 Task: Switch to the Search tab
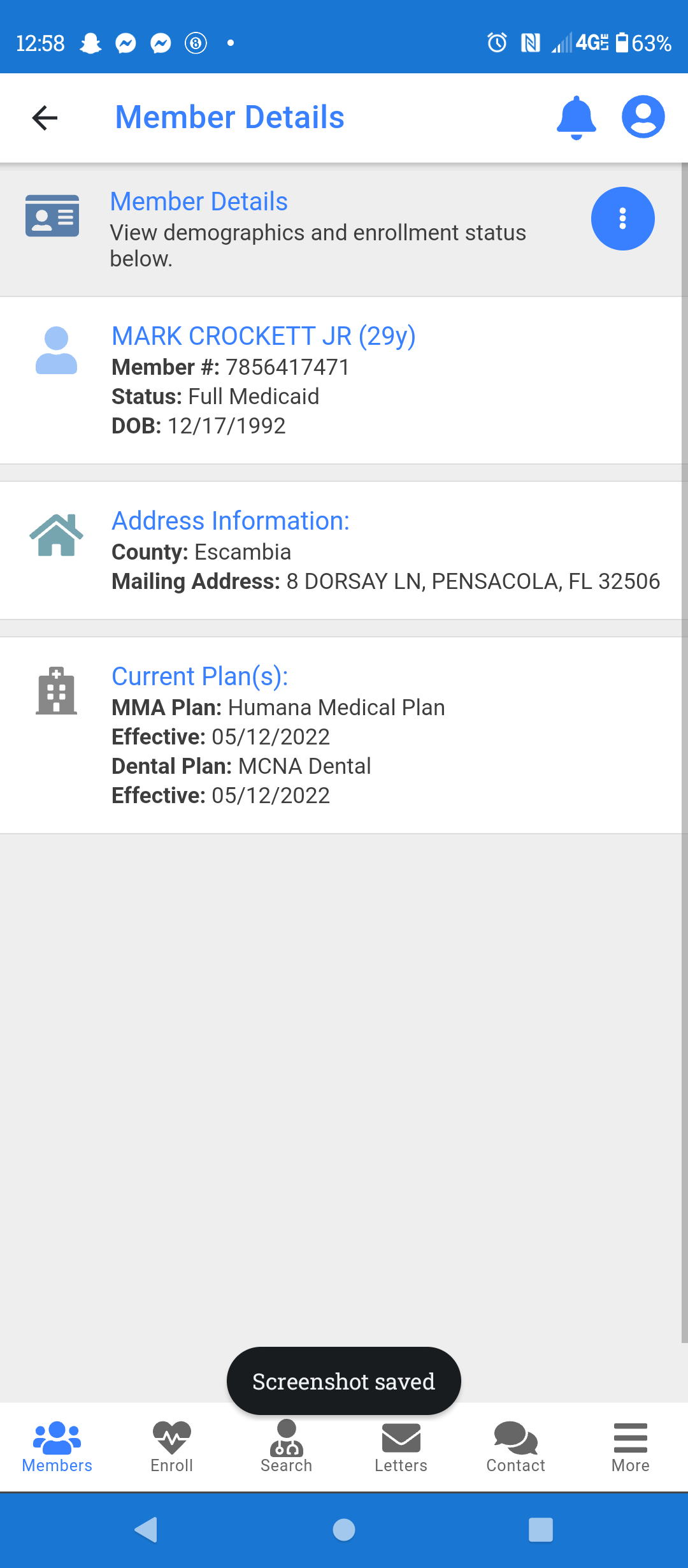(287, 1447)
